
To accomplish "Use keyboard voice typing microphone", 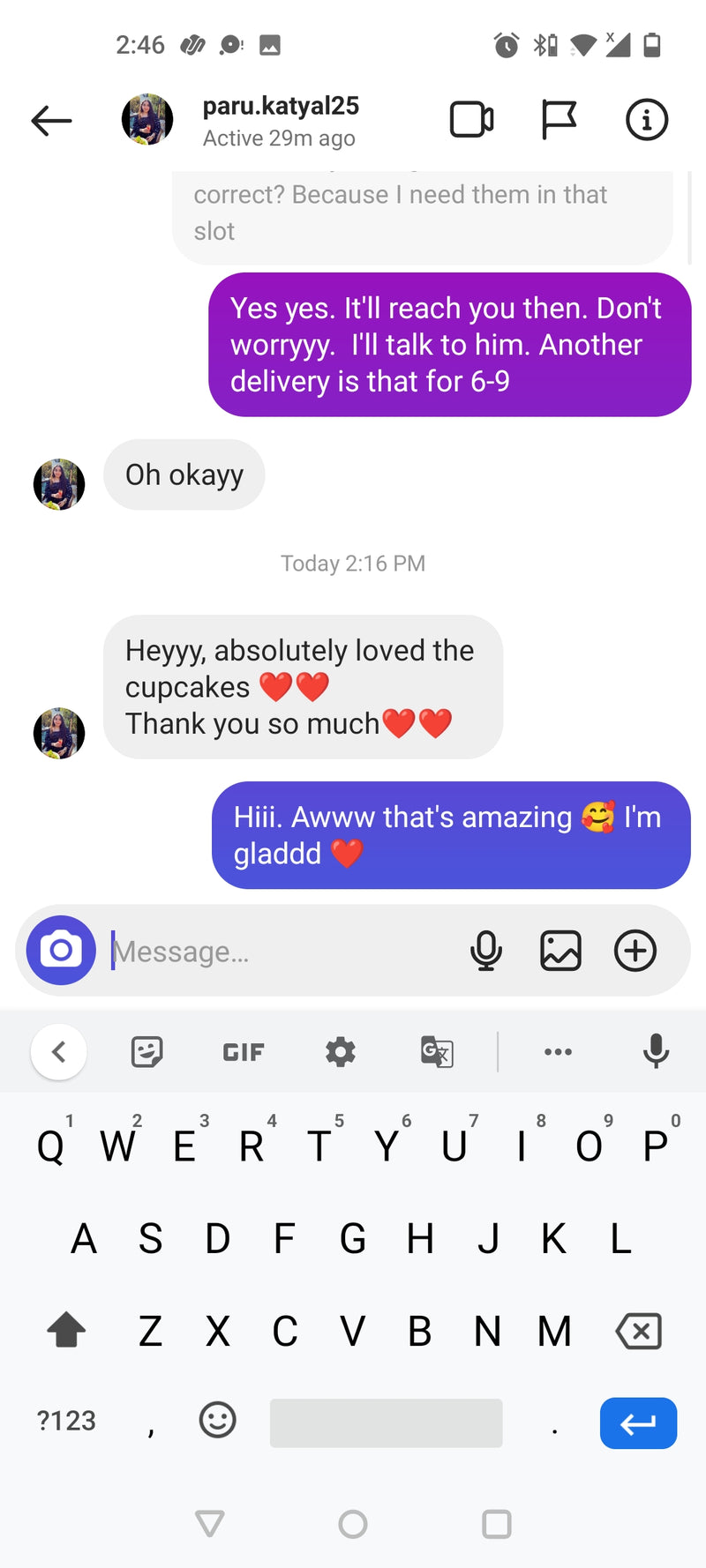I will click(x=655, y=1051).
